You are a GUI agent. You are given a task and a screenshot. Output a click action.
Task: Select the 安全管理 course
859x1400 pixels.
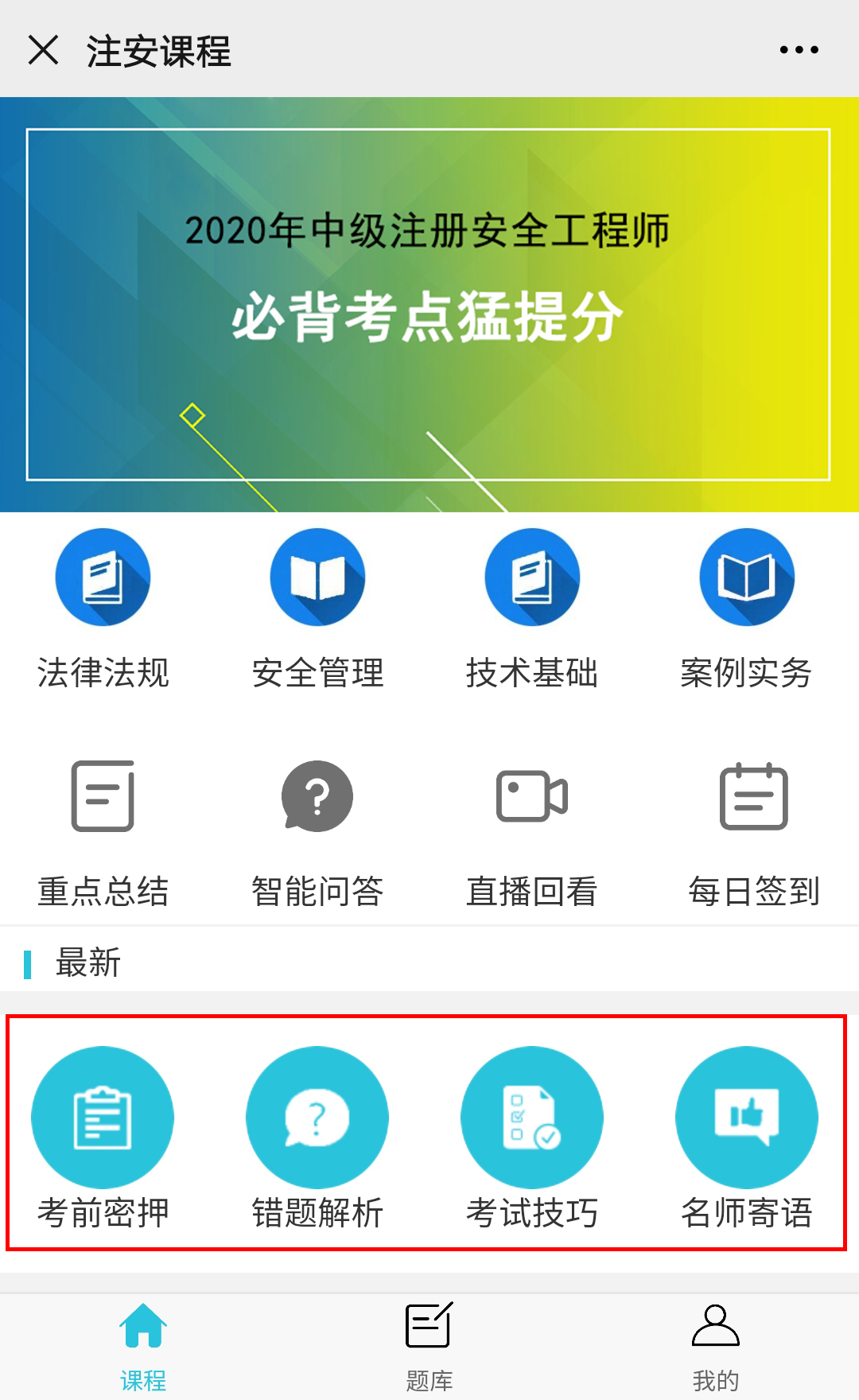click(x=318, y=610)
